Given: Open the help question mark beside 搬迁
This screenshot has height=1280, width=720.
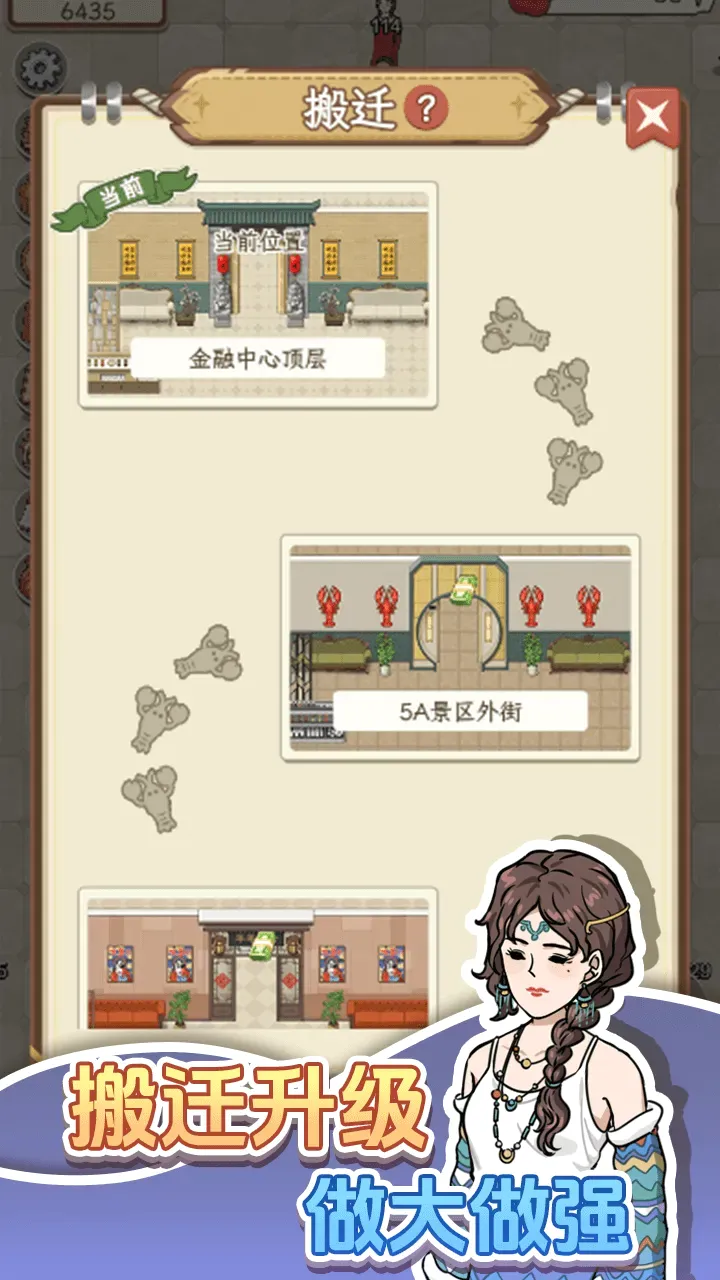Looking at the screenshot, I should (425, 108).
